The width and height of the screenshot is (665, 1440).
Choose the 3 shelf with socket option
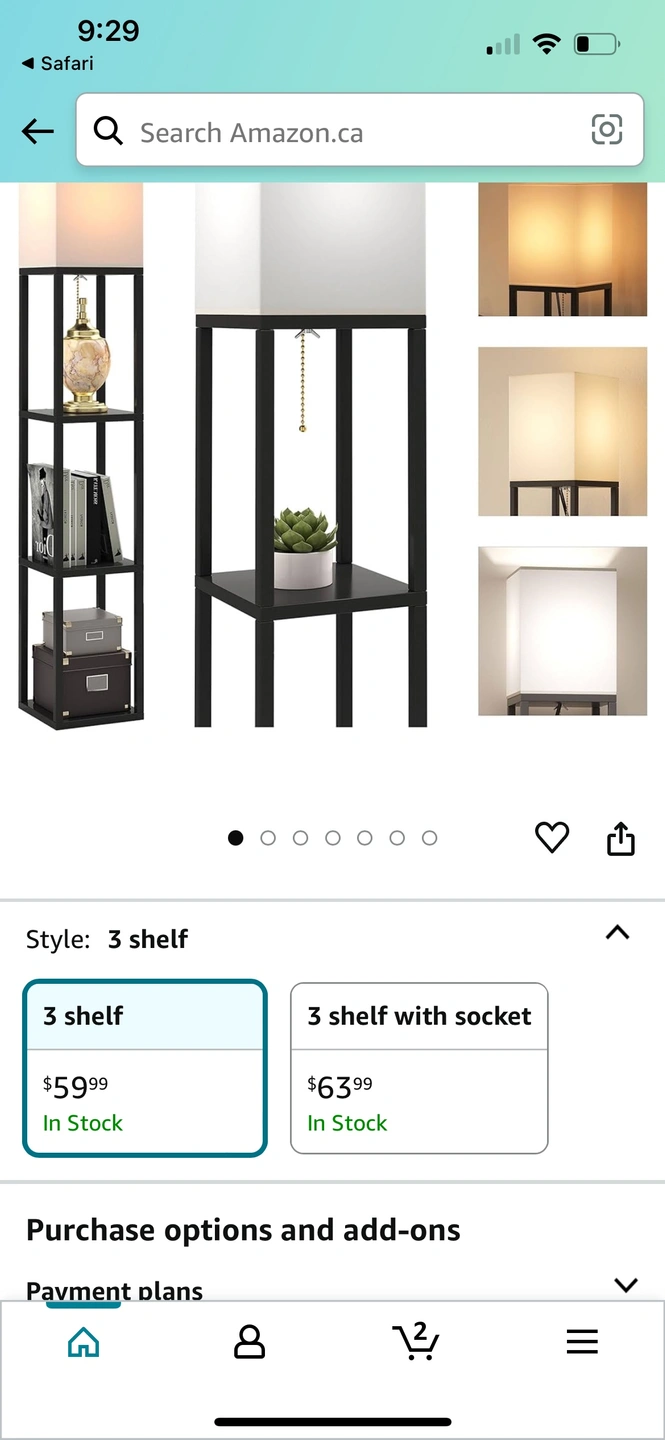[419, 1068]
